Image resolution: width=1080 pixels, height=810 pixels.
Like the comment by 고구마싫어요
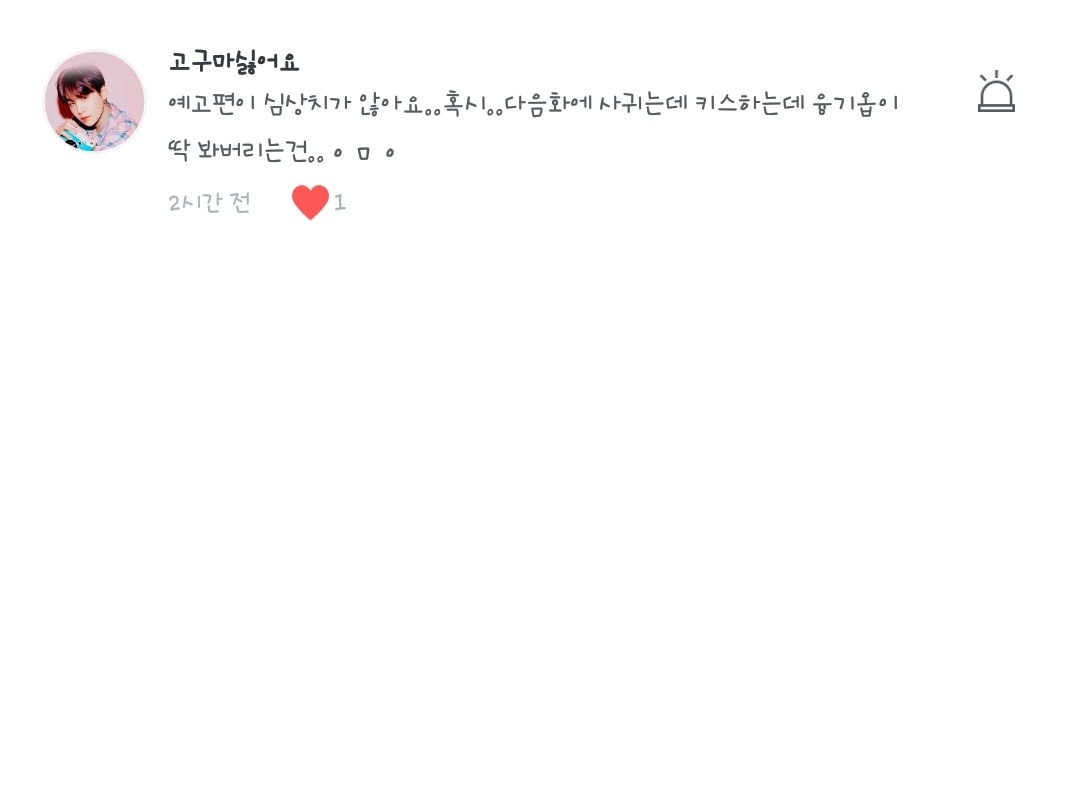[310, 202]
